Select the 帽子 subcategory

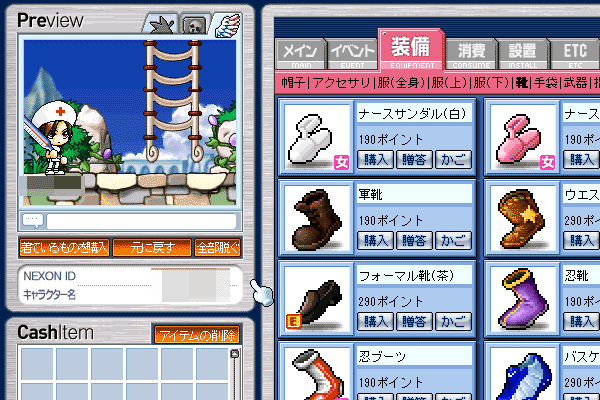[x=294, y=83]
